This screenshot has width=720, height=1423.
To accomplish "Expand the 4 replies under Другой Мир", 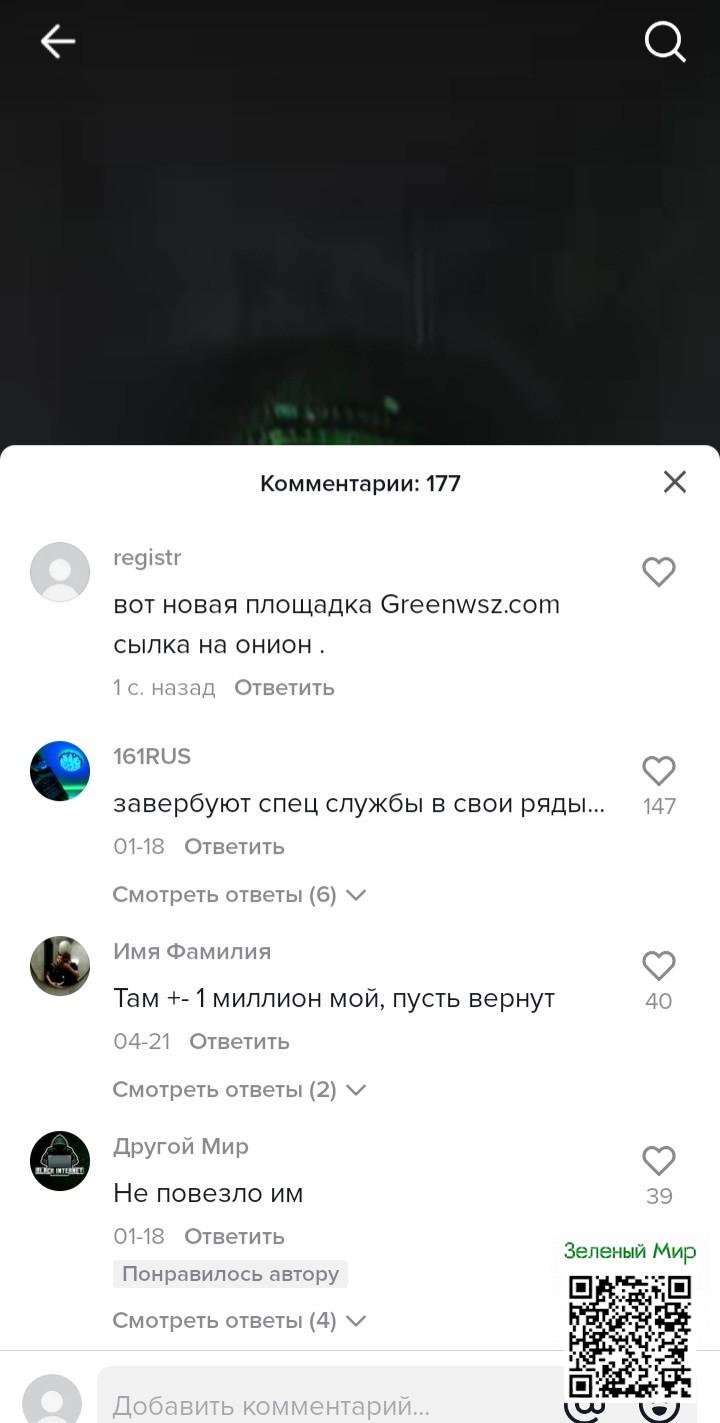I will click(x=239, y=1321).
